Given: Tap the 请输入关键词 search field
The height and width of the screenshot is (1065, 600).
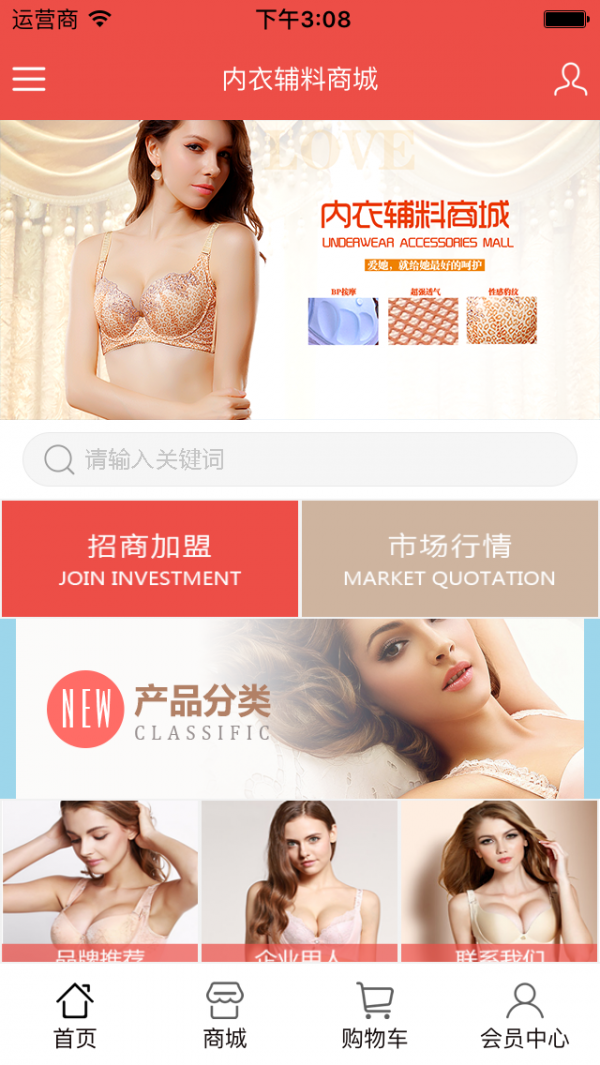Looking at the screenshot, I should 300,459.
